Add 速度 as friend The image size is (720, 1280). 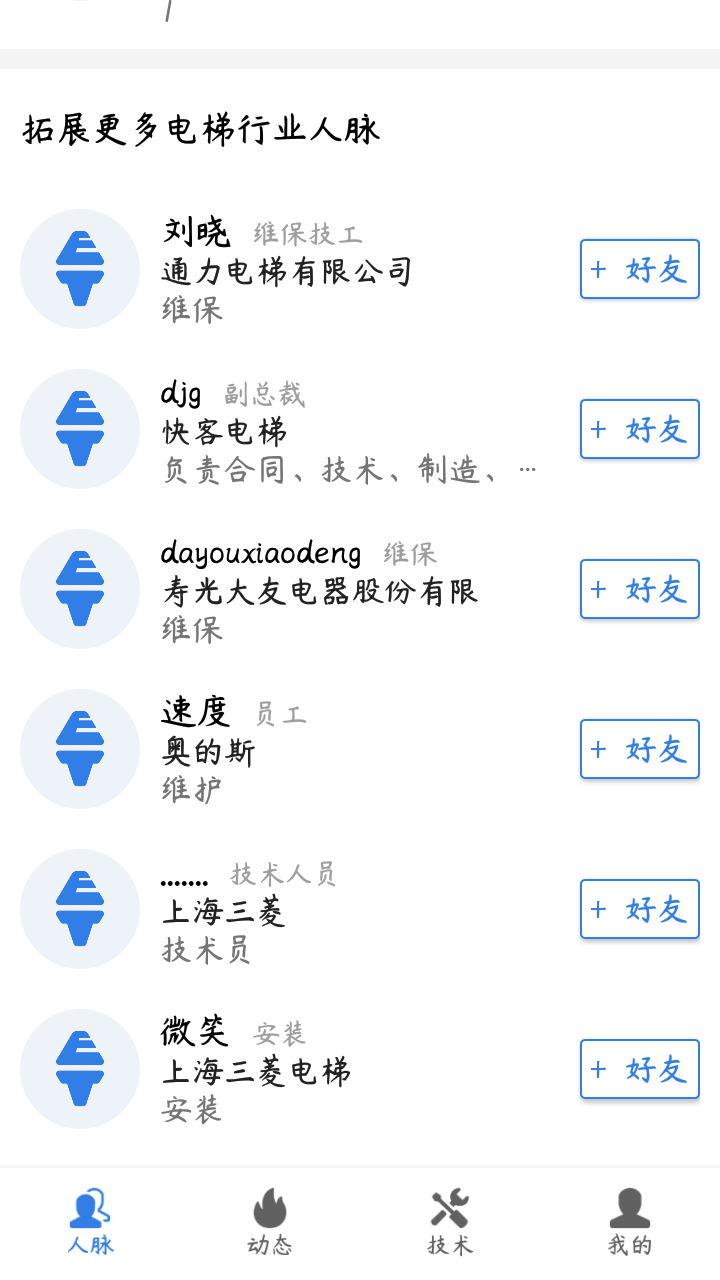pyautogui.click(x=639, y=748)
